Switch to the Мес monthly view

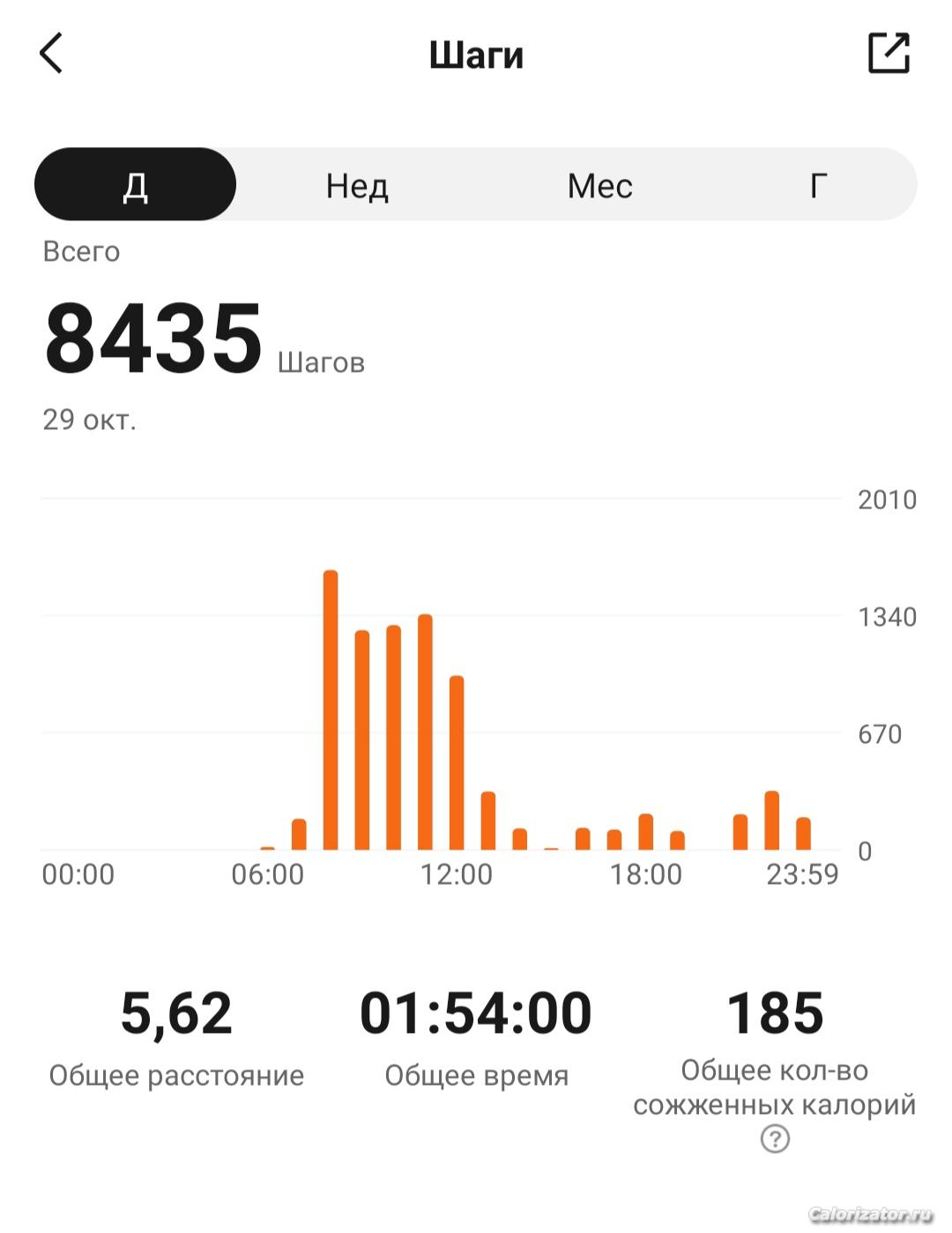(599, 186)
